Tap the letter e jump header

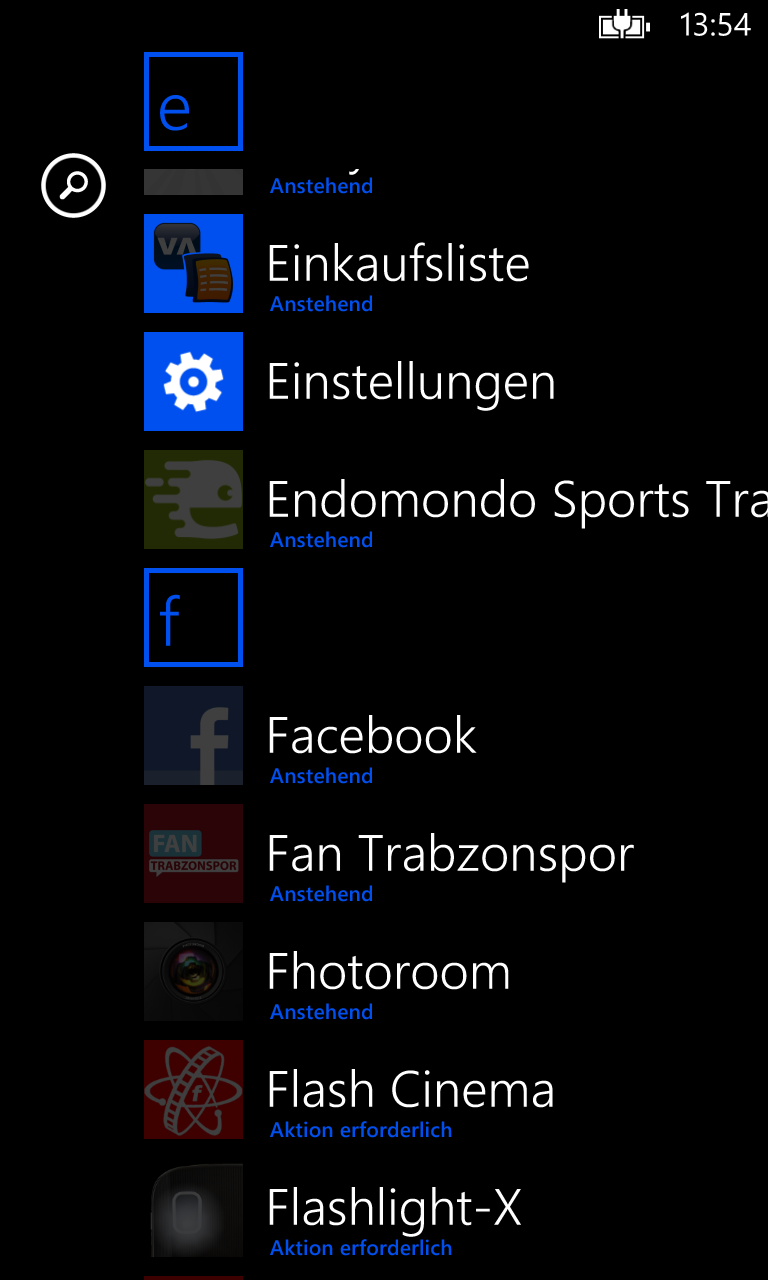tap(193, 102)
